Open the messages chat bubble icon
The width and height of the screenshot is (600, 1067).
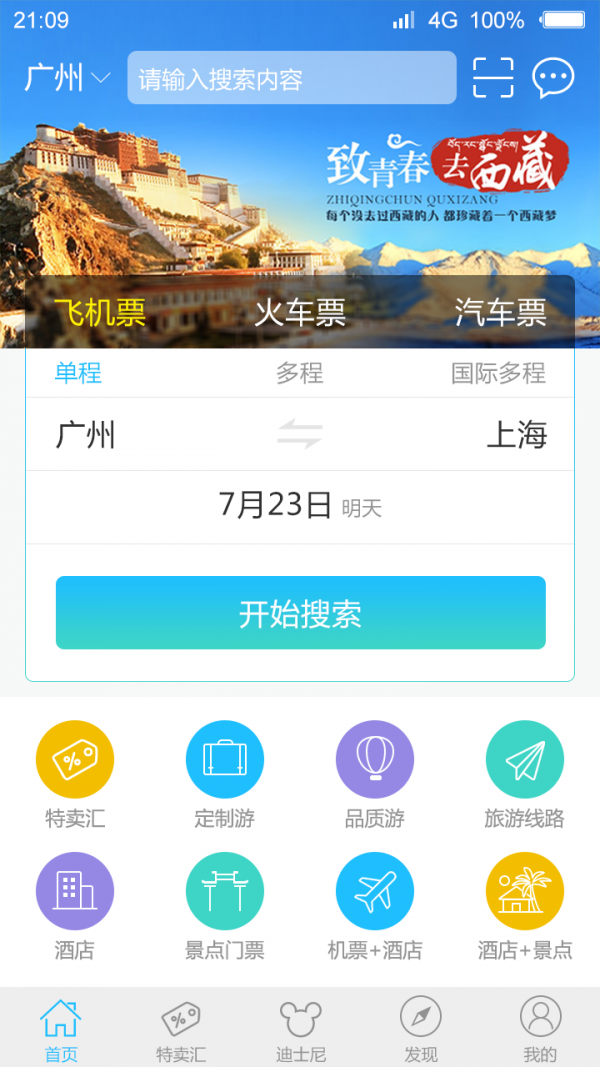pyautogui.click(x=553, y=78)
